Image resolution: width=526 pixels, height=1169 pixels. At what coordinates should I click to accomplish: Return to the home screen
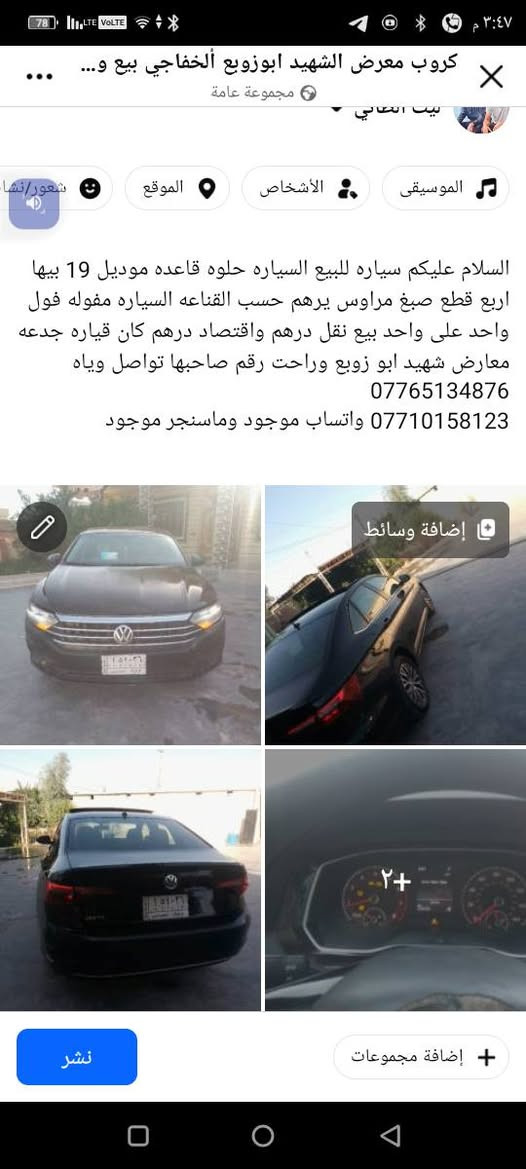263,1135
